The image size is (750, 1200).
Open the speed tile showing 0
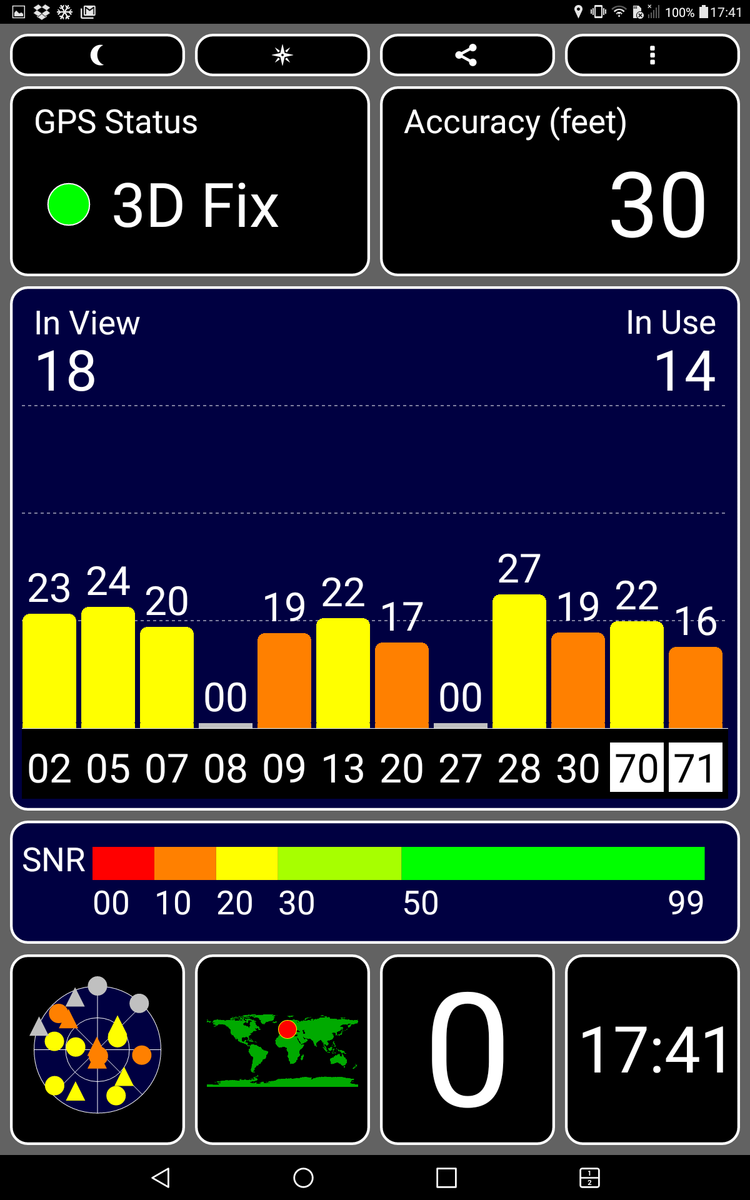[x=467, y=1050]
